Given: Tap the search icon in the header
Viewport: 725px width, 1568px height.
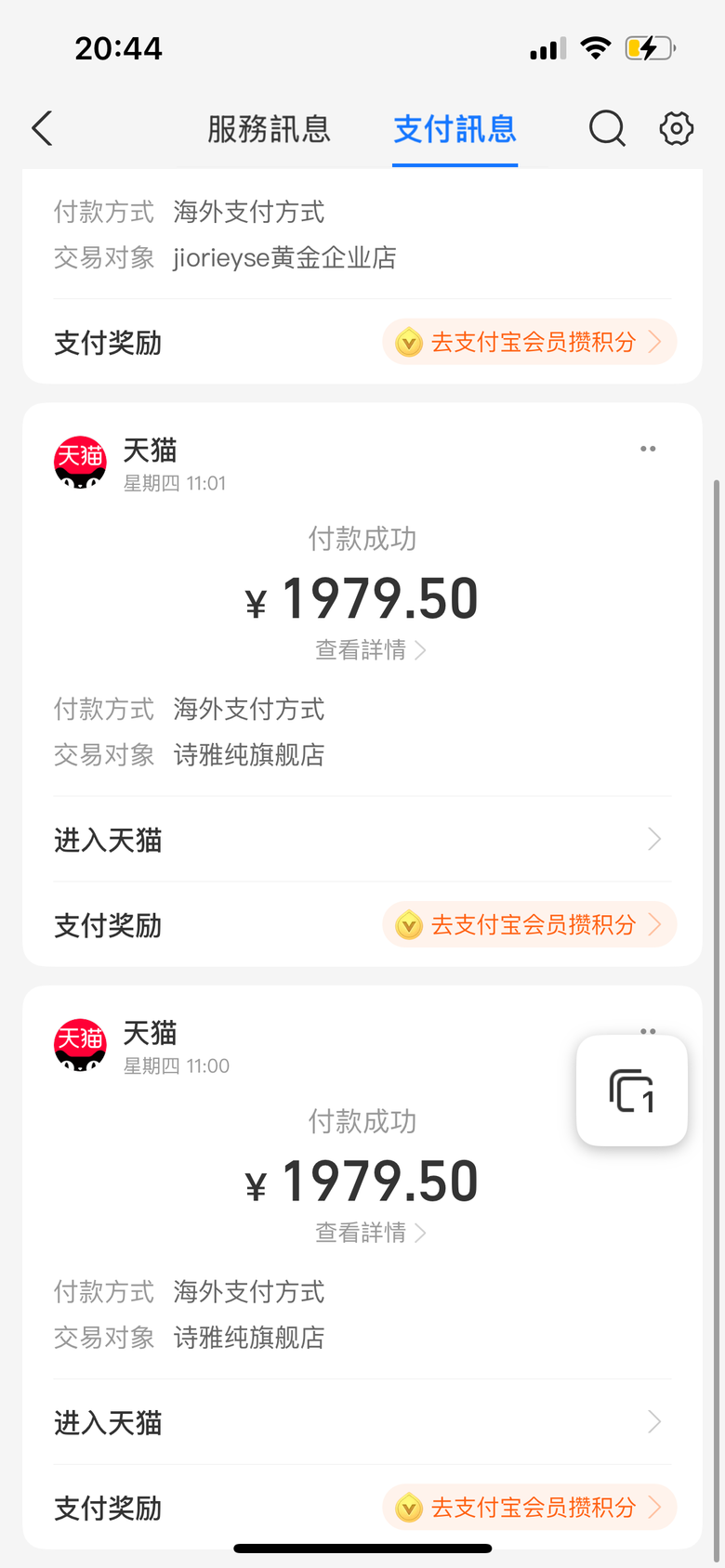Looking at the screenshot, I should tap(606, 129).
